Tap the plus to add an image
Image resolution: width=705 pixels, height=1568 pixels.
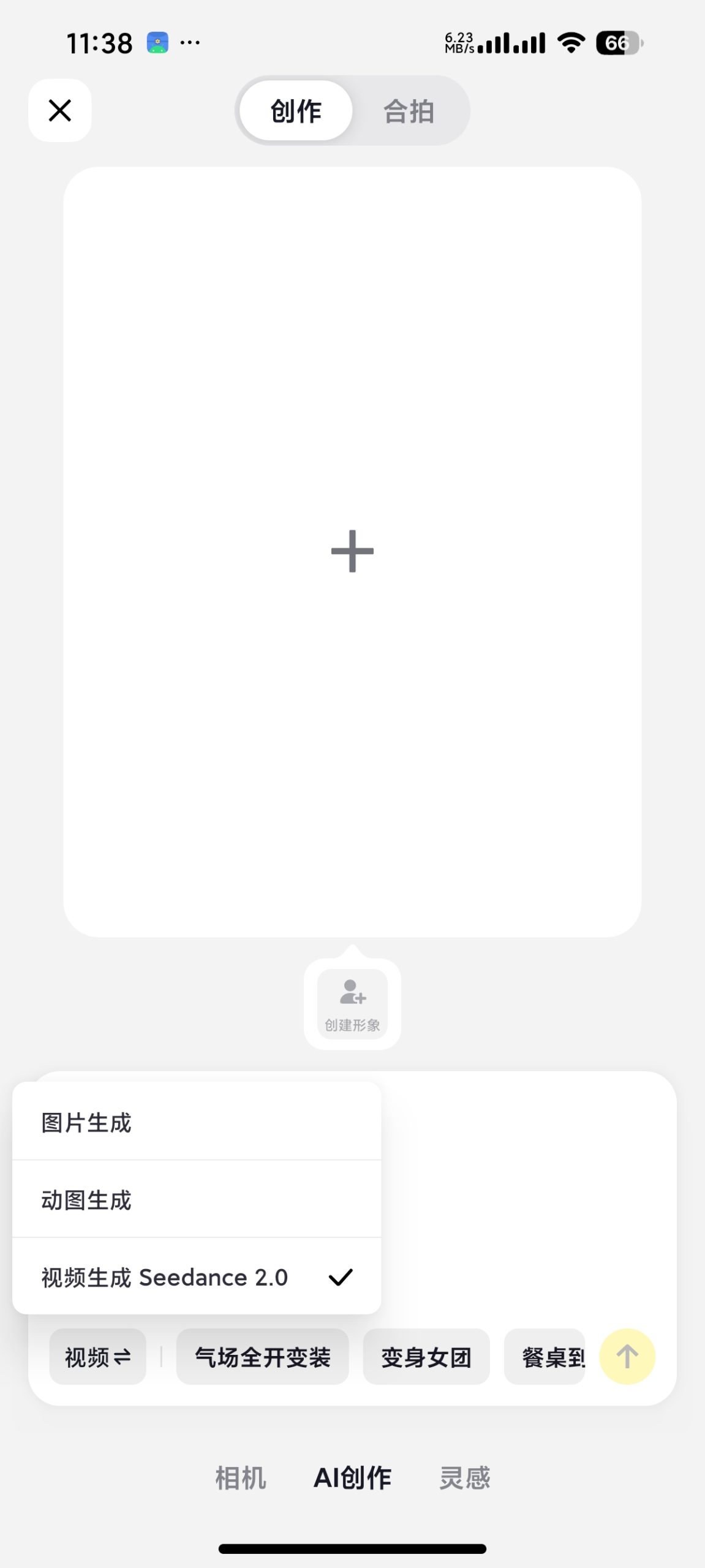tap(352, 551)
